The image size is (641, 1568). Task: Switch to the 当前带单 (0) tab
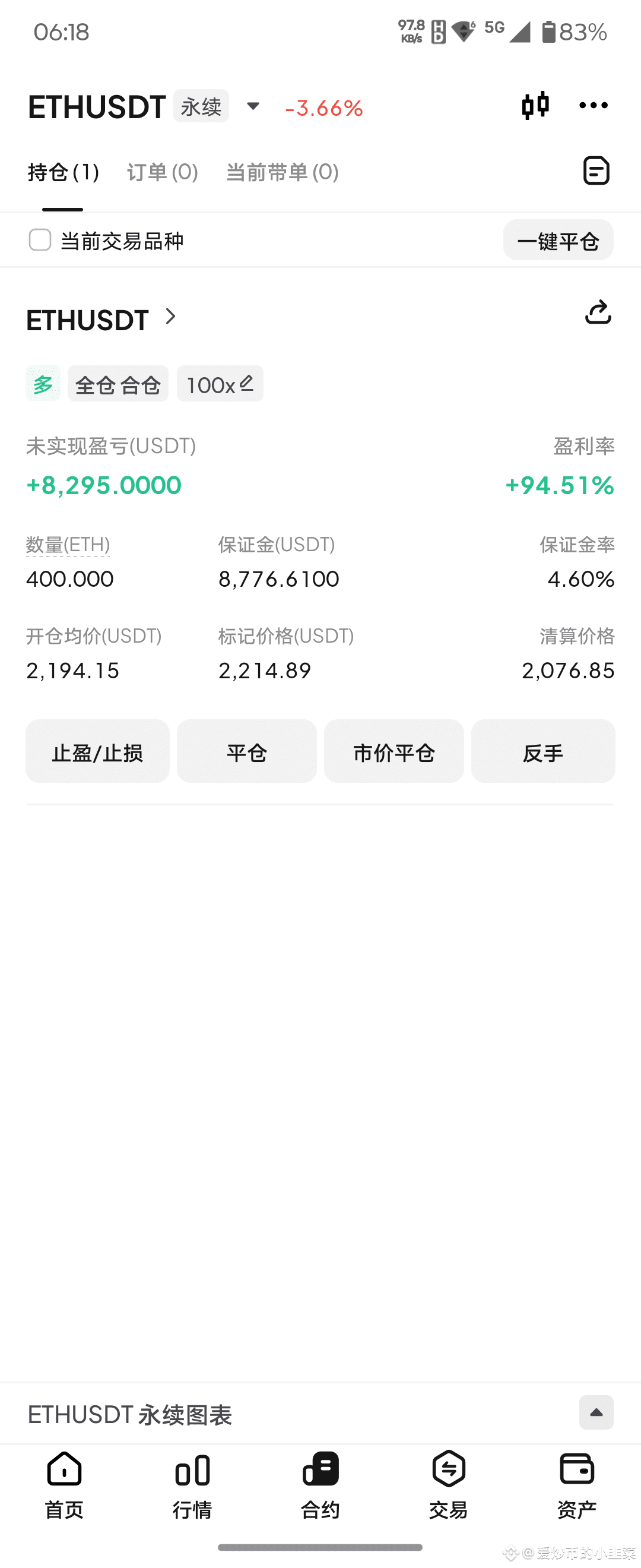click(282, 172)
